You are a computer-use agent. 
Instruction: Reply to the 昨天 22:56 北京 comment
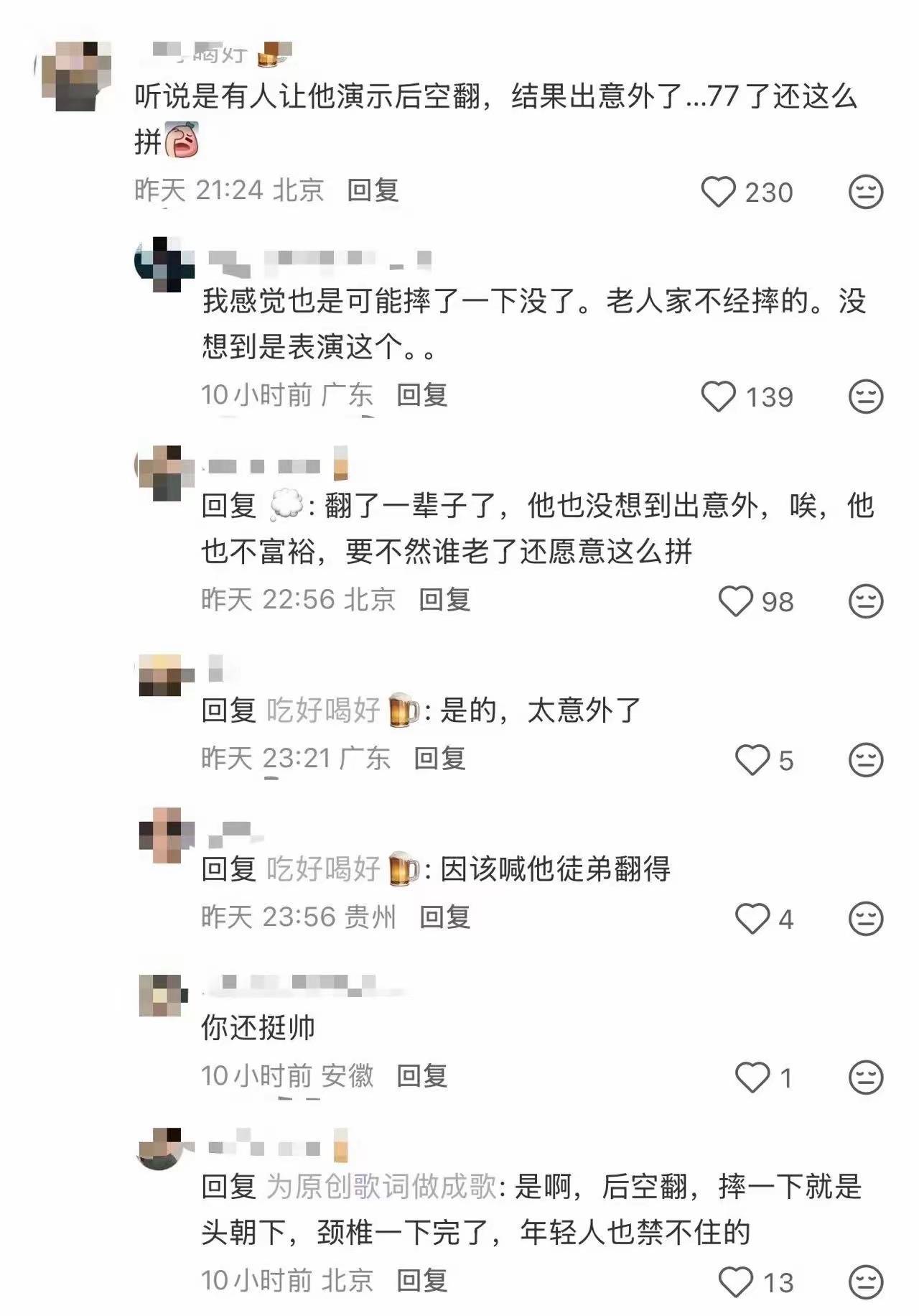[444, 600]
